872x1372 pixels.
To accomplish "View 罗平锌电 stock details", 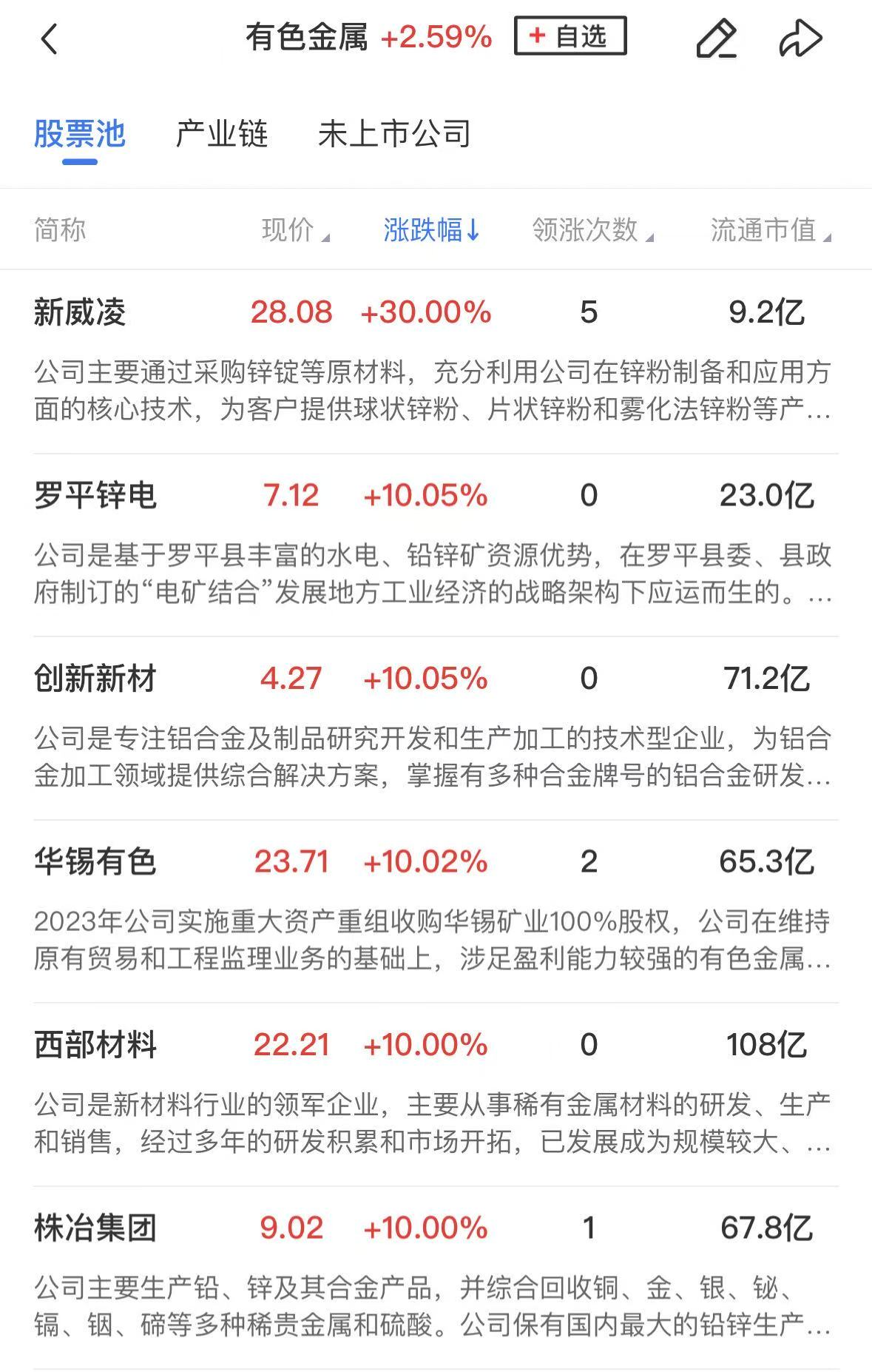I will point(95,495).
